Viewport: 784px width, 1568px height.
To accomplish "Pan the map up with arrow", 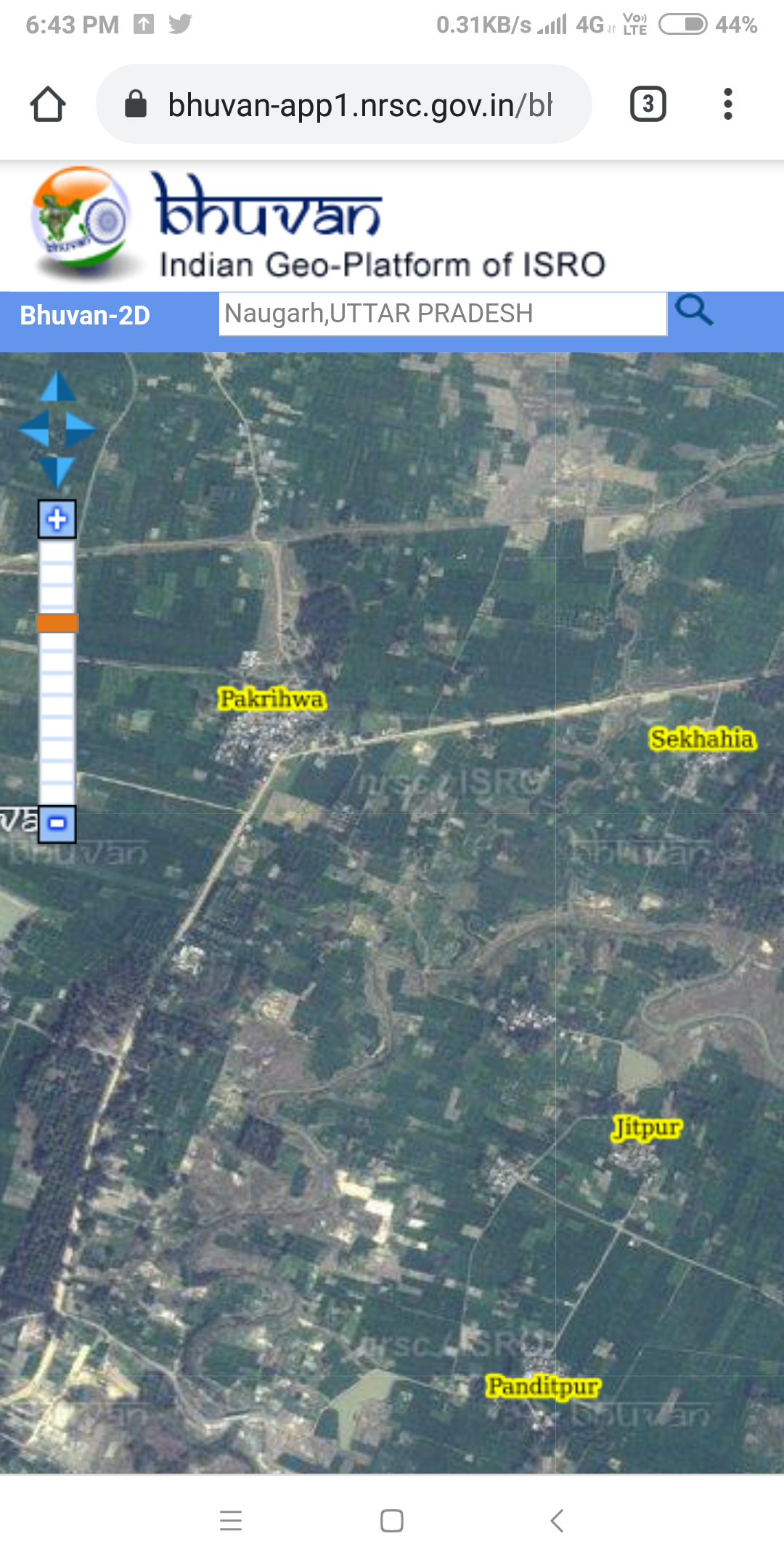I will tap(57, 387).
